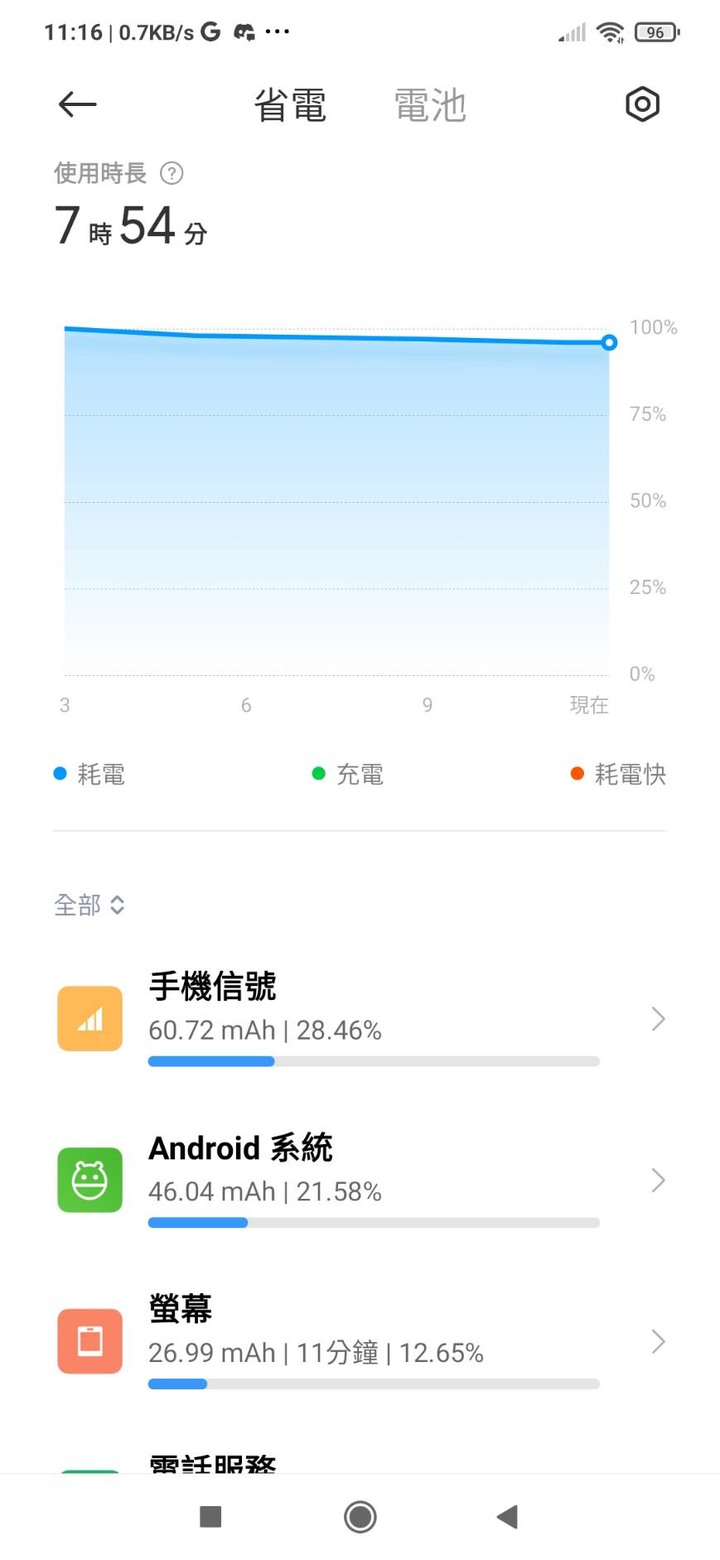The width and height of the screenshot is (720, 1560).
Task: Select the 省電 tab
Action: point(291,105)
